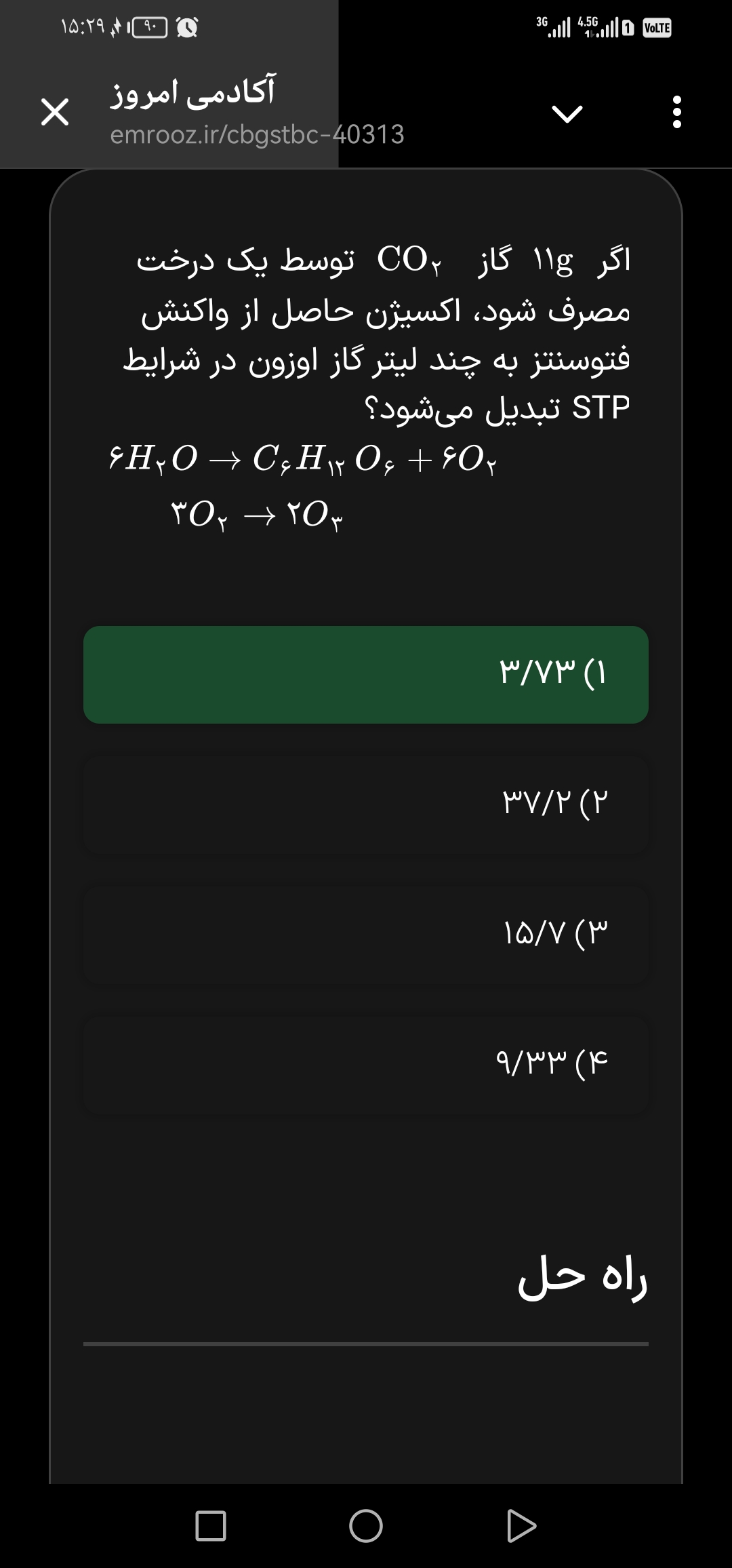This screenshot has width=732, height=1568.
Task: Pick answer option 3) ۱۵/۷
Action: tap(366, 935)
